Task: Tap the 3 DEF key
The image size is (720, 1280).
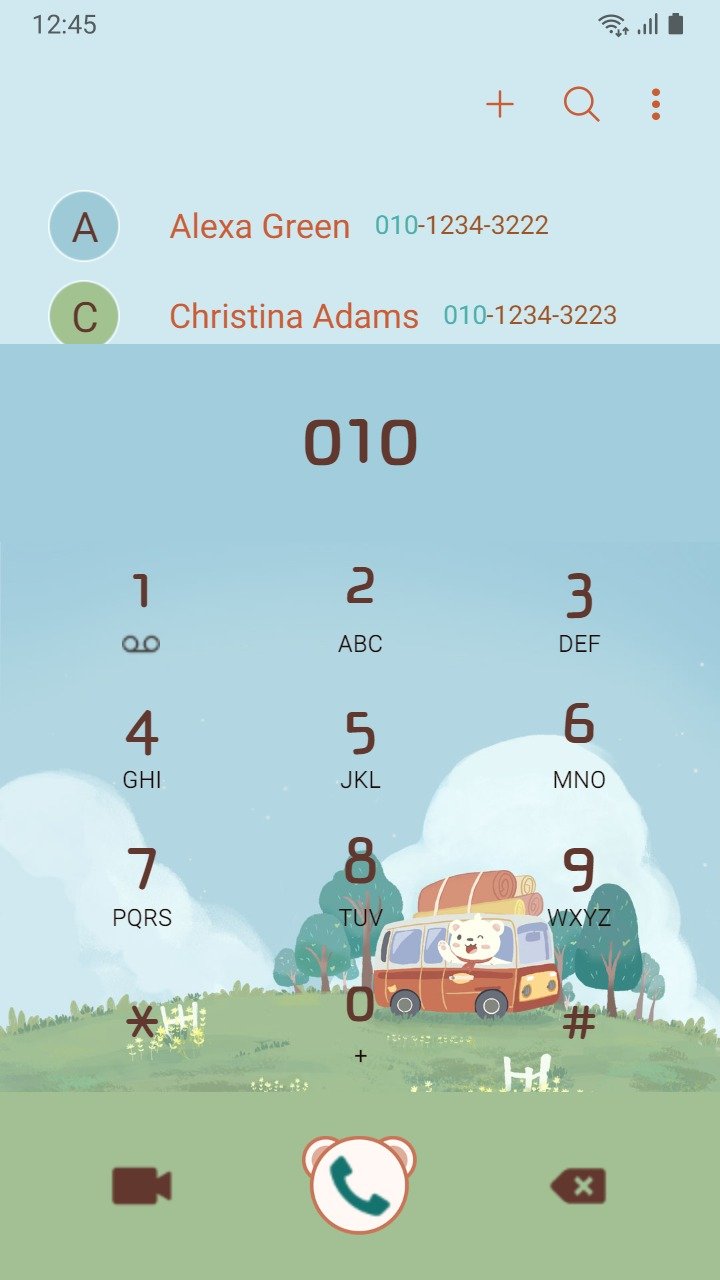Action: coord(579,611)
